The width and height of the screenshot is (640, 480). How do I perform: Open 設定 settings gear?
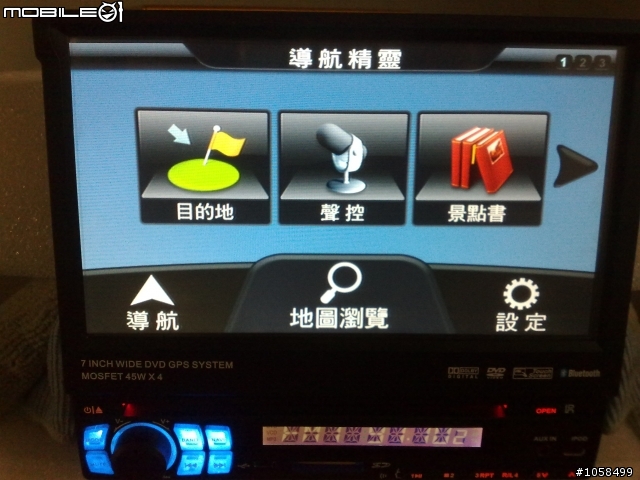(x=521, y=303)
